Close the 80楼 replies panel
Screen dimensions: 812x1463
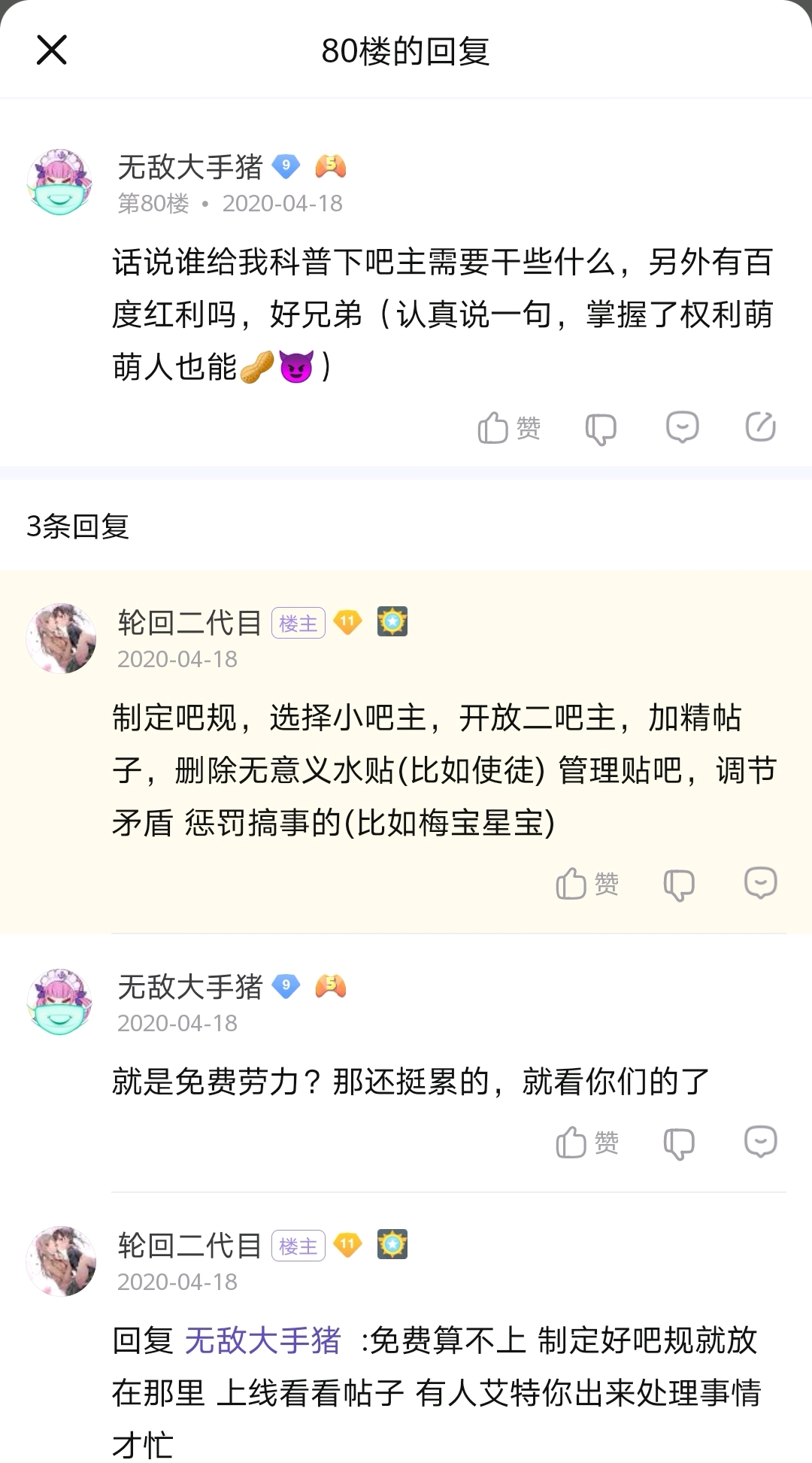click(52, 50)
